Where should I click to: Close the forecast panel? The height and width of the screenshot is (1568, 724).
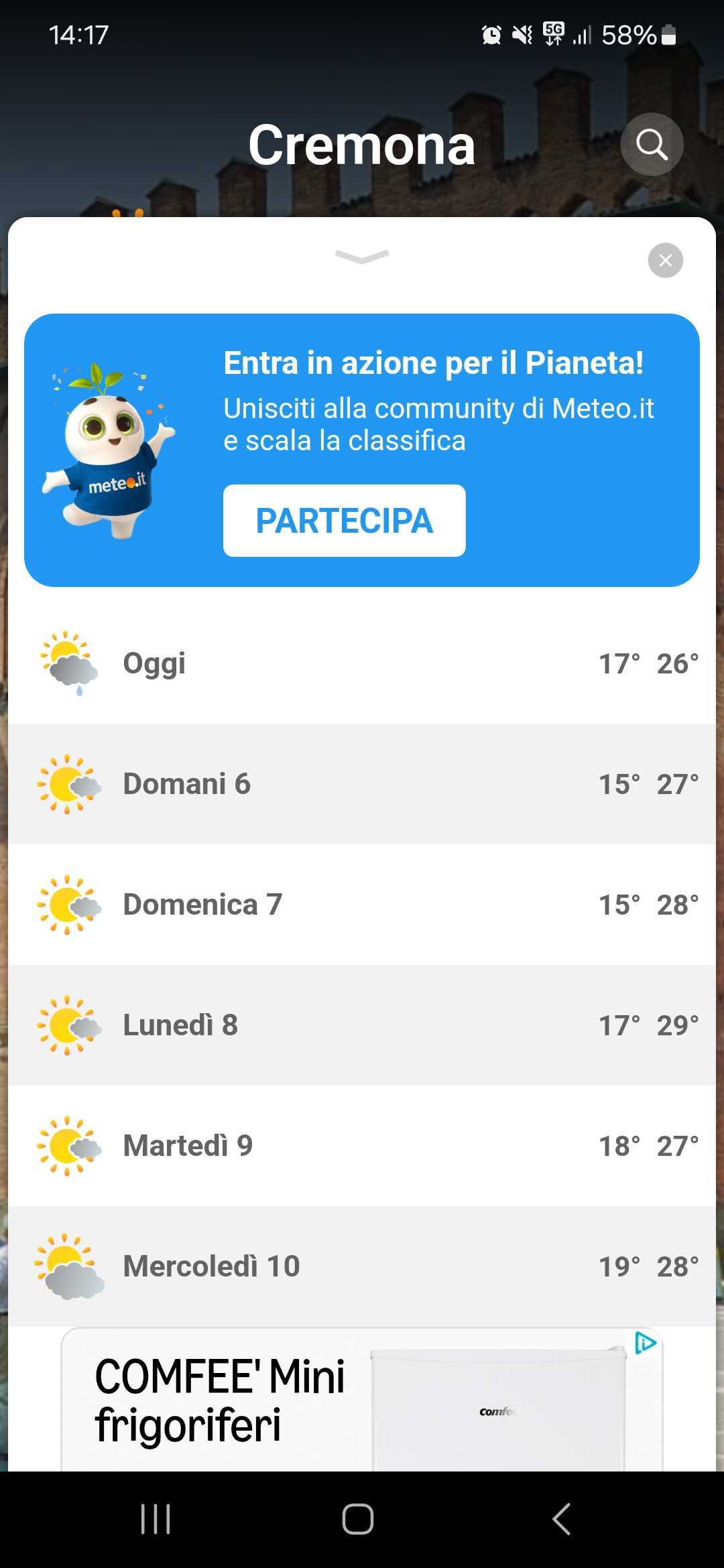click(x=665, y=260)
